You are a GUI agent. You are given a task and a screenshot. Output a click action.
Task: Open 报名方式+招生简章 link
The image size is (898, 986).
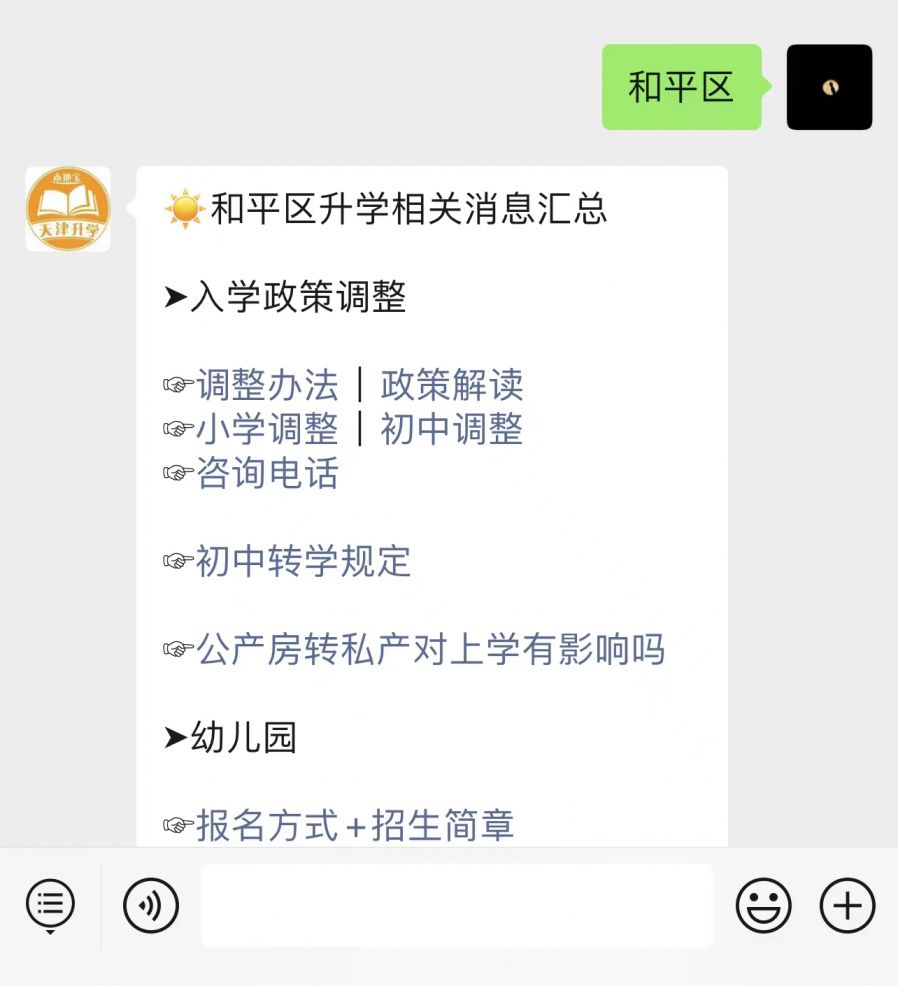(355, 825)
